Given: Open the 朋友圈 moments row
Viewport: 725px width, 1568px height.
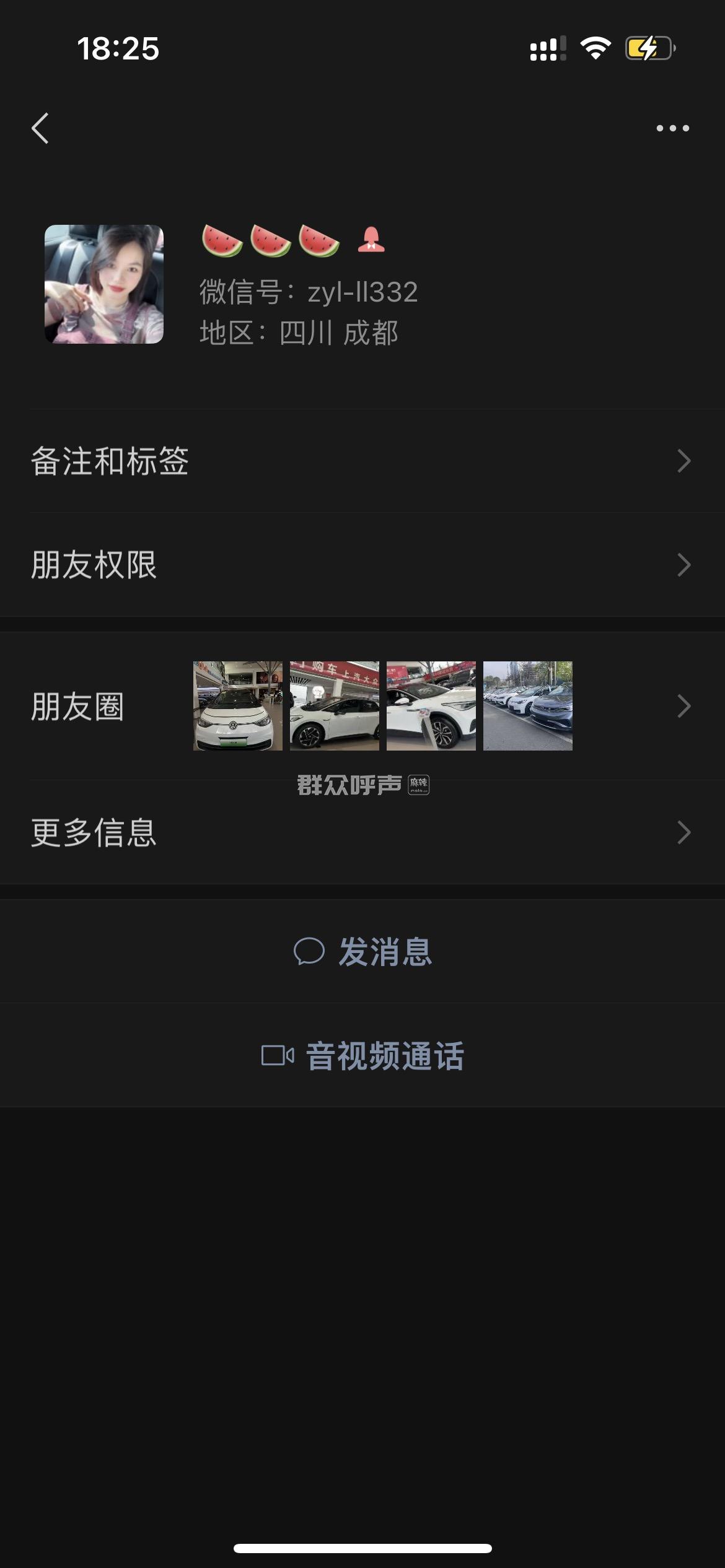Looking at the screenshot, I should [x=362, y=706].
